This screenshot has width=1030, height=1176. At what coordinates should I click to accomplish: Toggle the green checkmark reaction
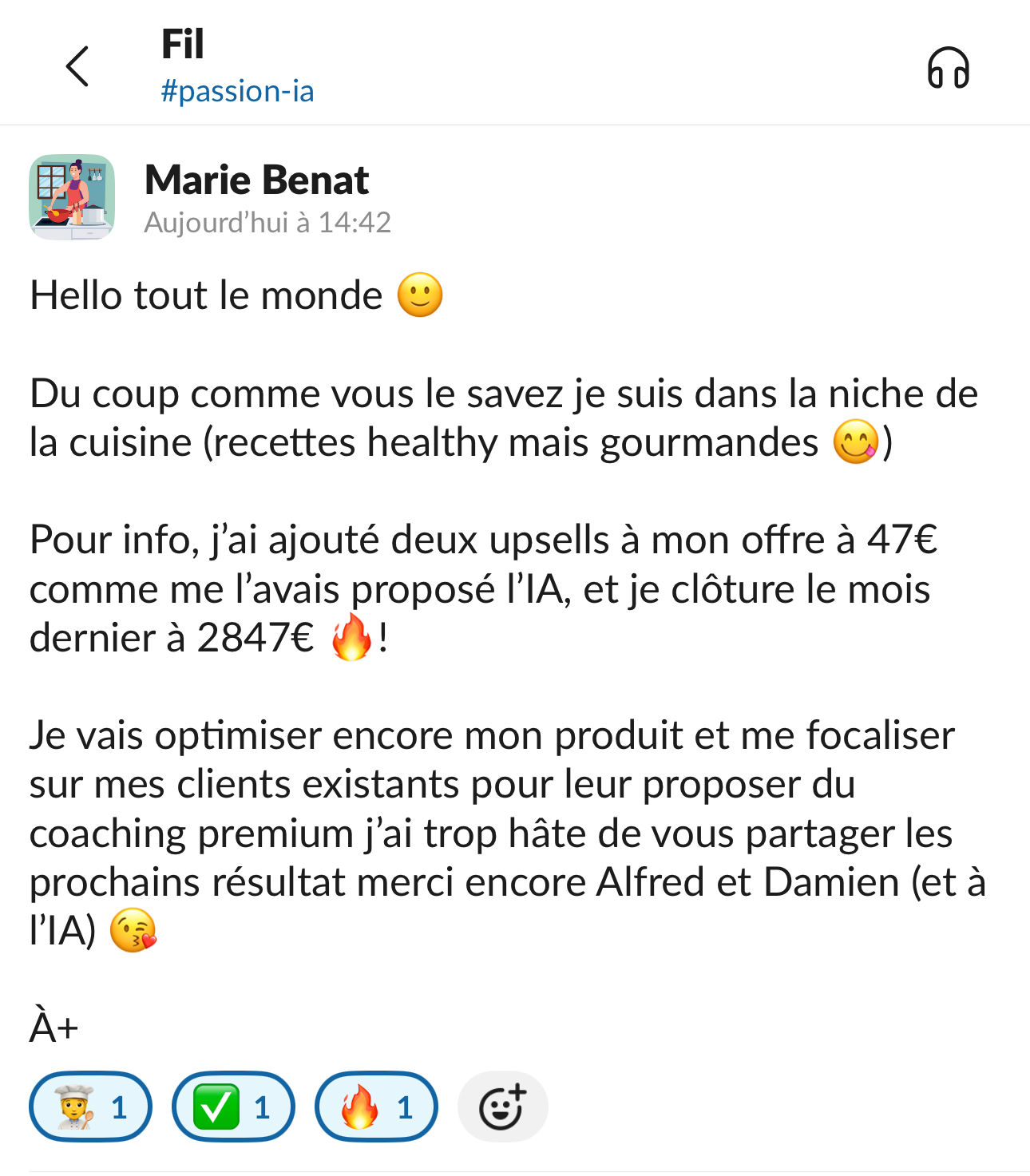[233, 1107]
